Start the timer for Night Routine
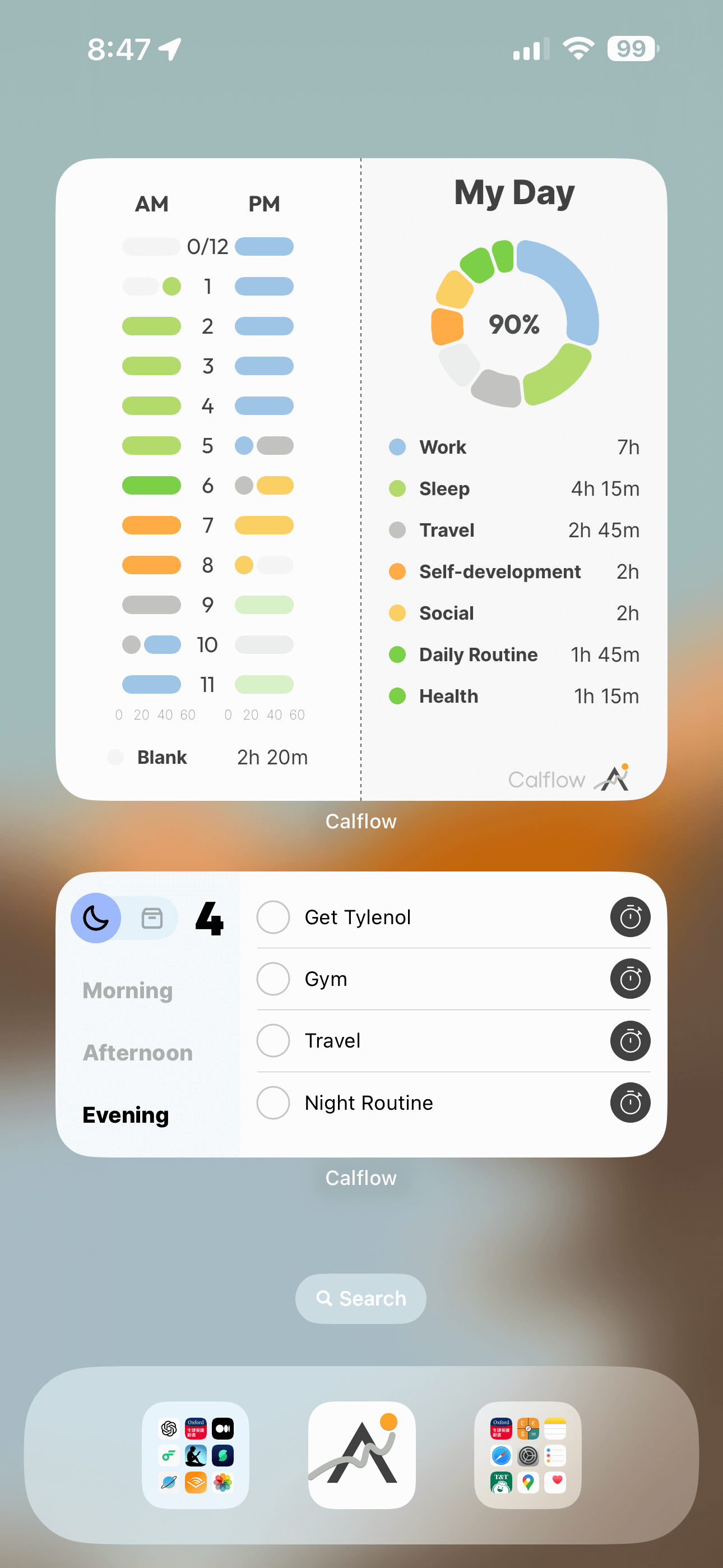This screenshot has width=723, height=1568. pyautogui.click(x=630, y=1103)
